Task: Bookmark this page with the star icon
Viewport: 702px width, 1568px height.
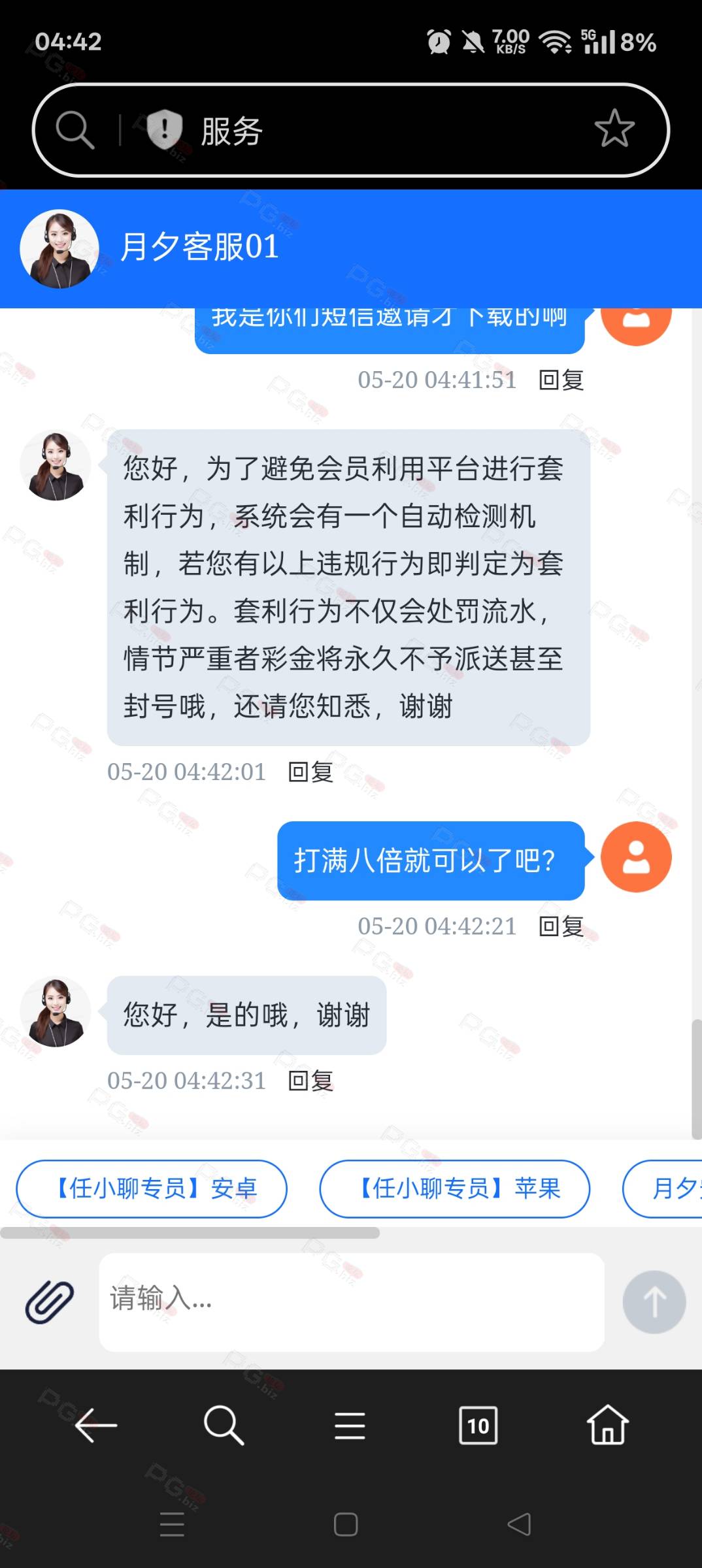Action: pyautogui.click(x=614, y=129)
